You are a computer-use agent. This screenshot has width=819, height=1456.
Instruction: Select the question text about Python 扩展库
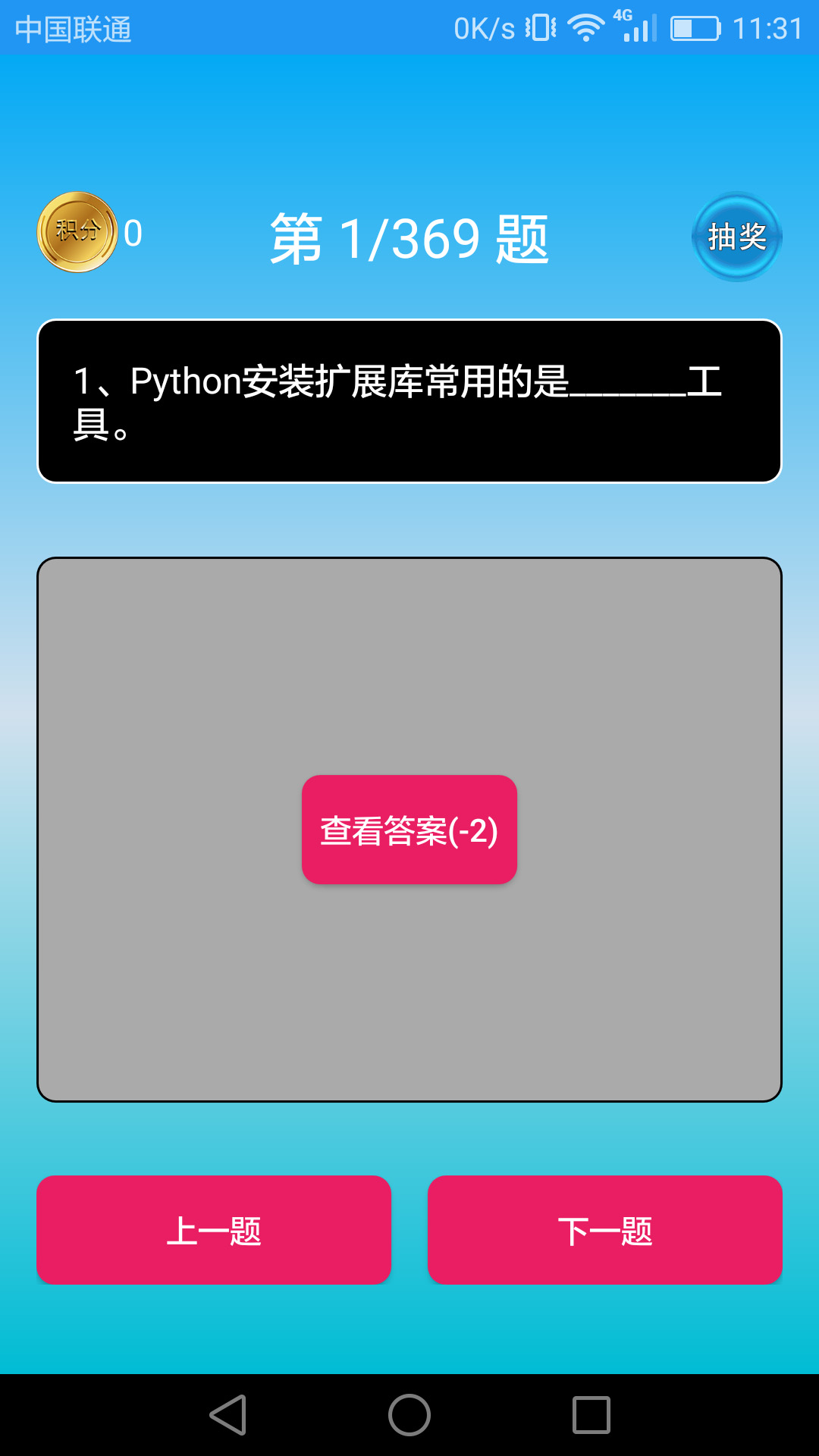[x=409, y=400]
